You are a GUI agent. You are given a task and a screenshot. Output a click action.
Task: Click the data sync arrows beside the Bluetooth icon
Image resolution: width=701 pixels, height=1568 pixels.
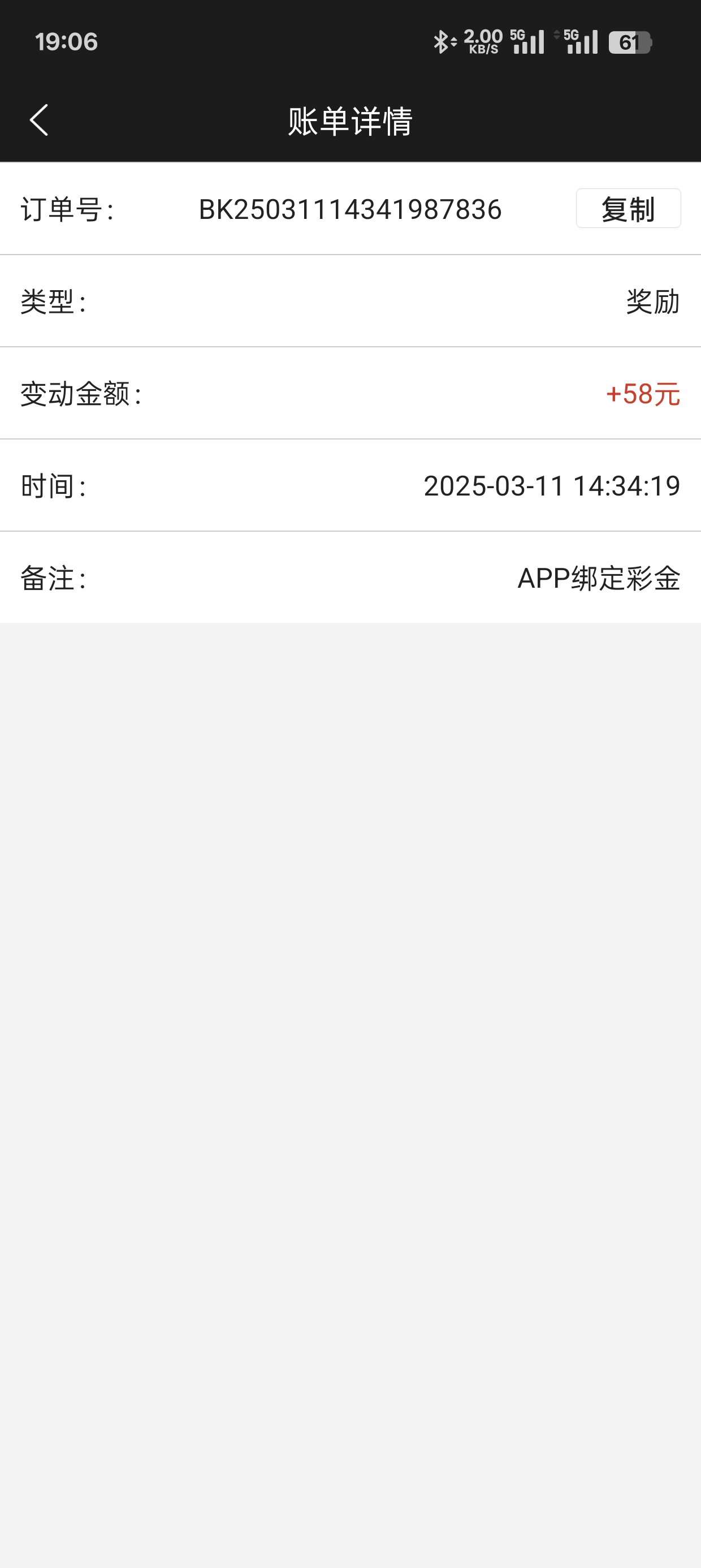[453, 41]
